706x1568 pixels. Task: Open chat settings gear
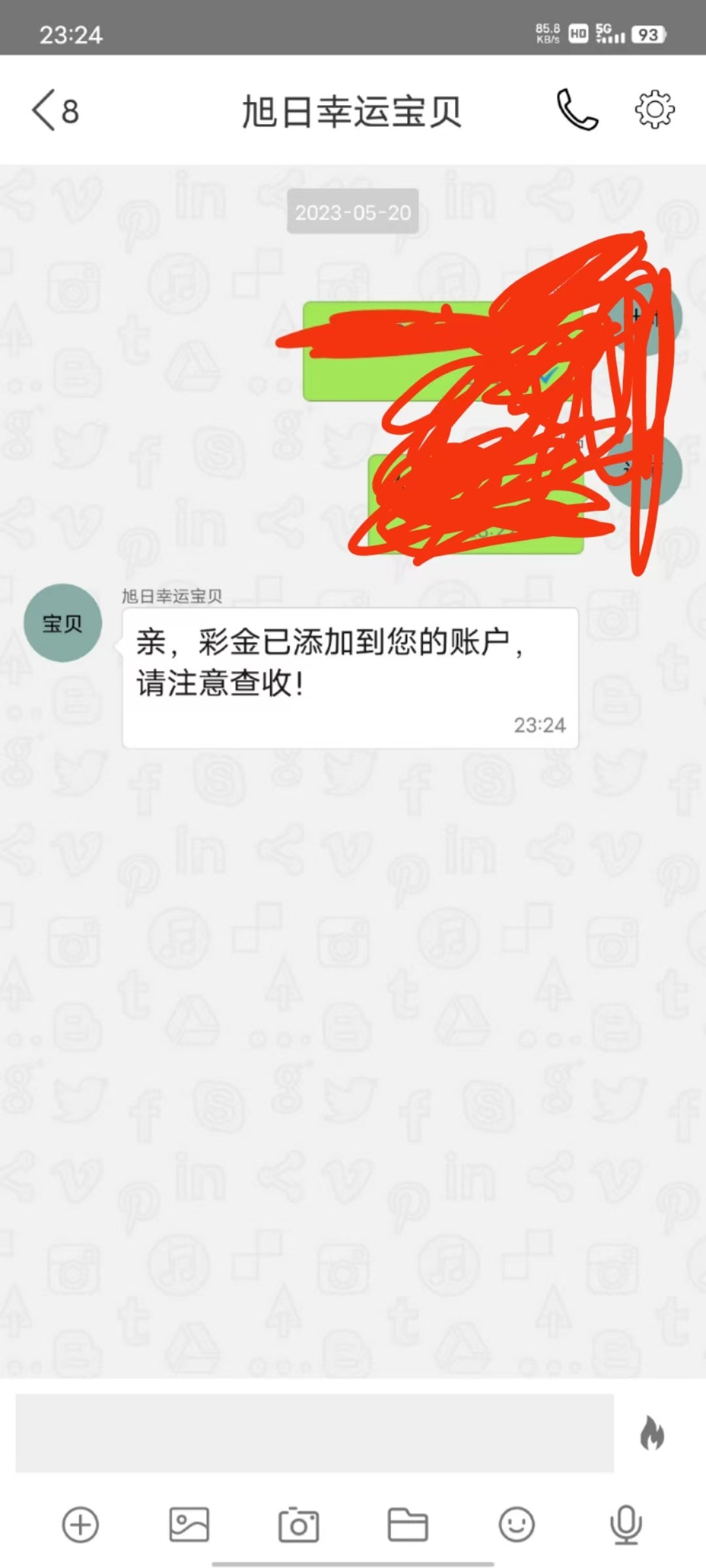pos(654,110)
